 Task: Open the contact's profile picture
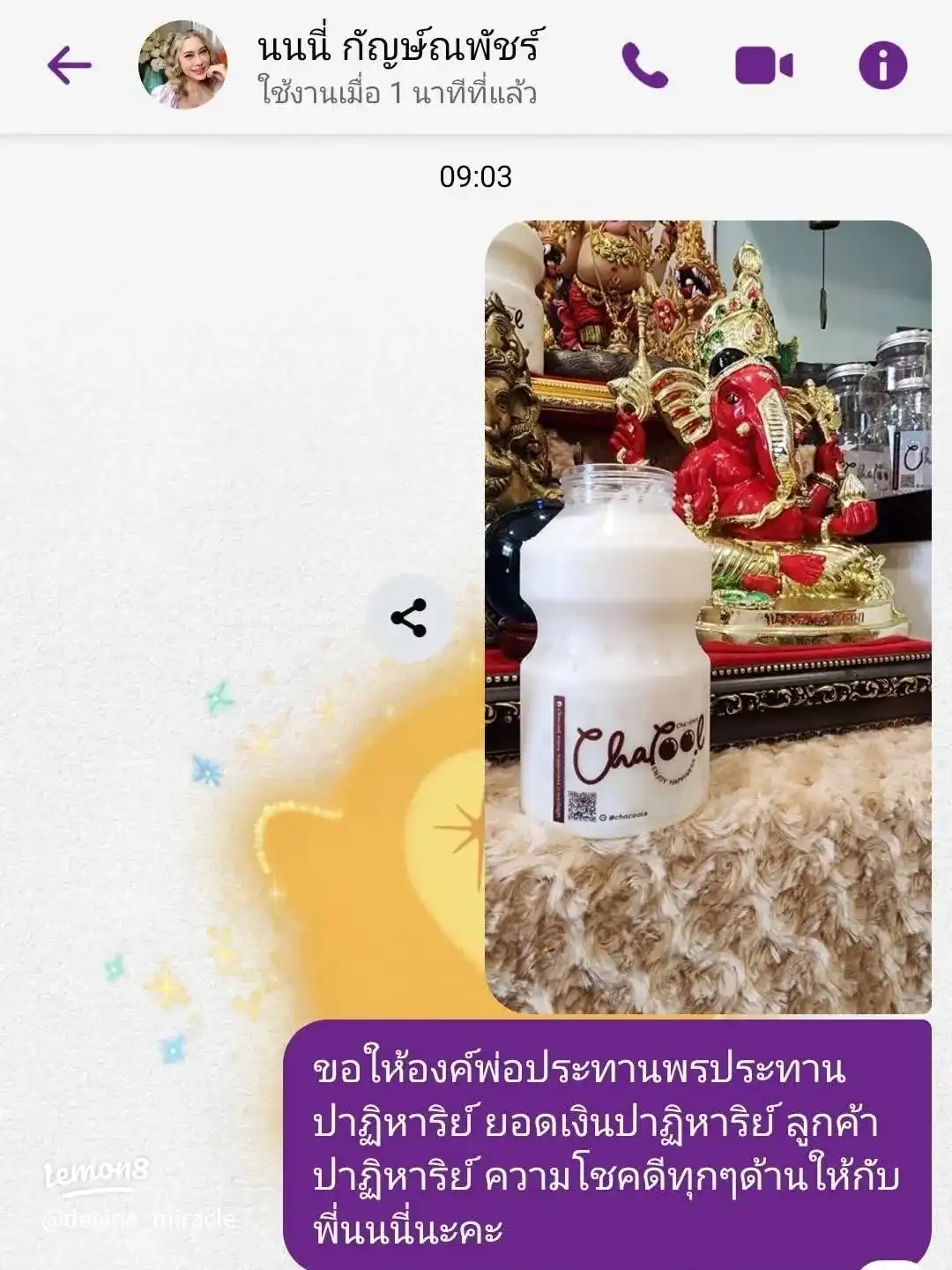point(182,65)
